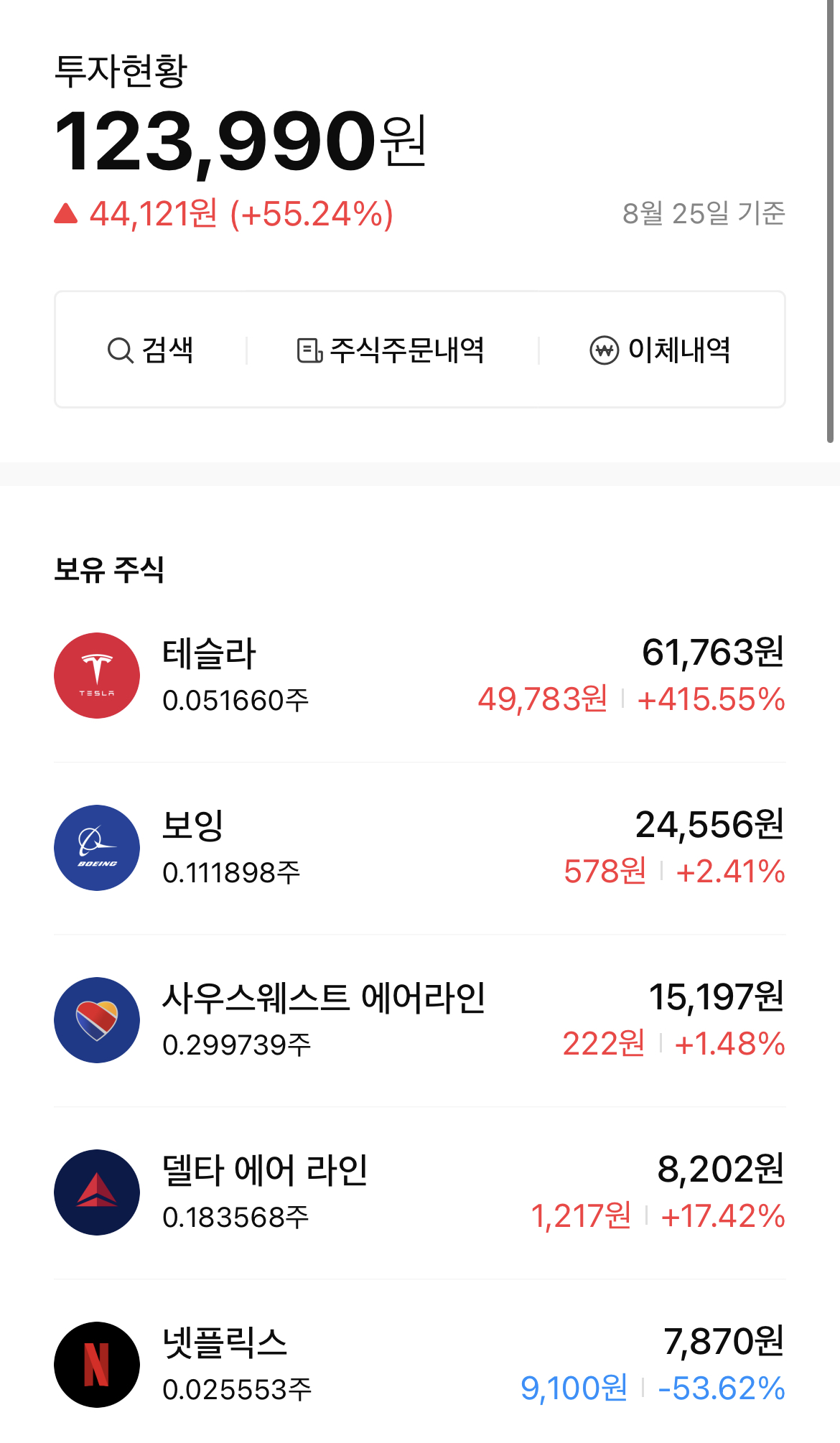Image resolution: width=840 pixels, height=1443 pixels.
Task: Select the Tesla logo icon
Action: click(96, 675)
